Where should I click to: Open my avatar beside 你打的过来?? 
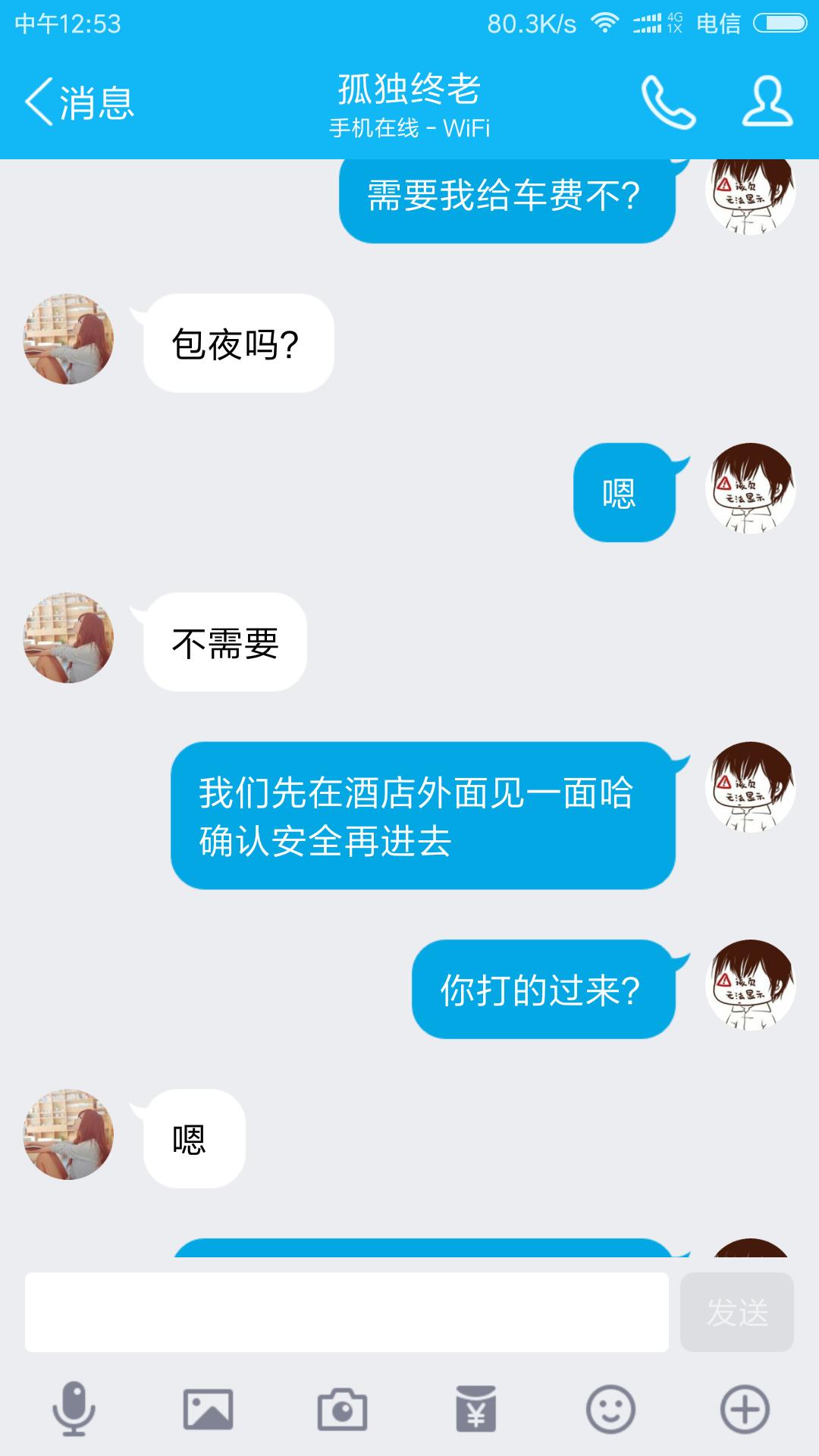750,985
